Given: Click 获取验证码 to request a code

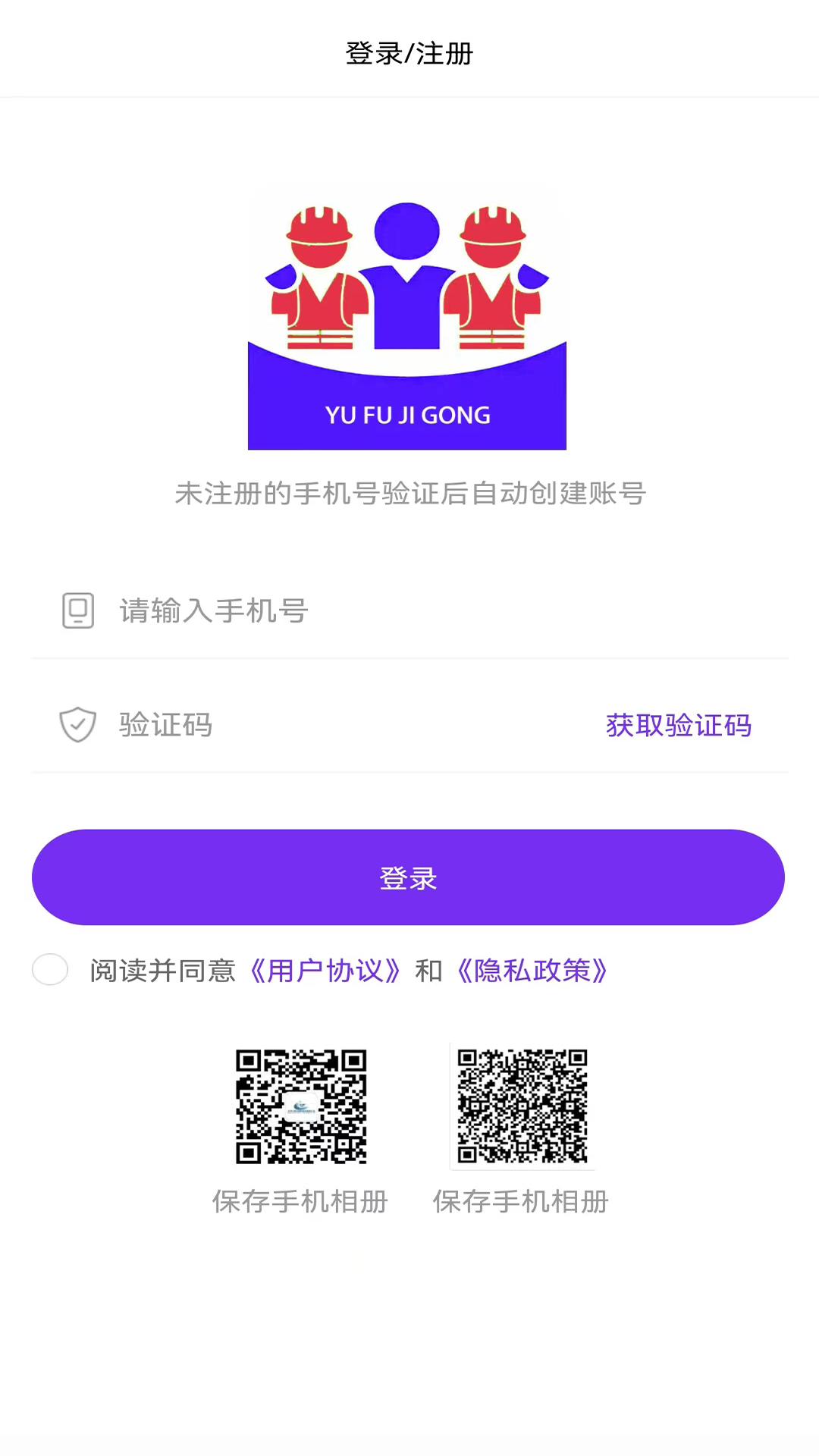Looking at the screenshot, I should pyautogui.click(x=677, y=726).
